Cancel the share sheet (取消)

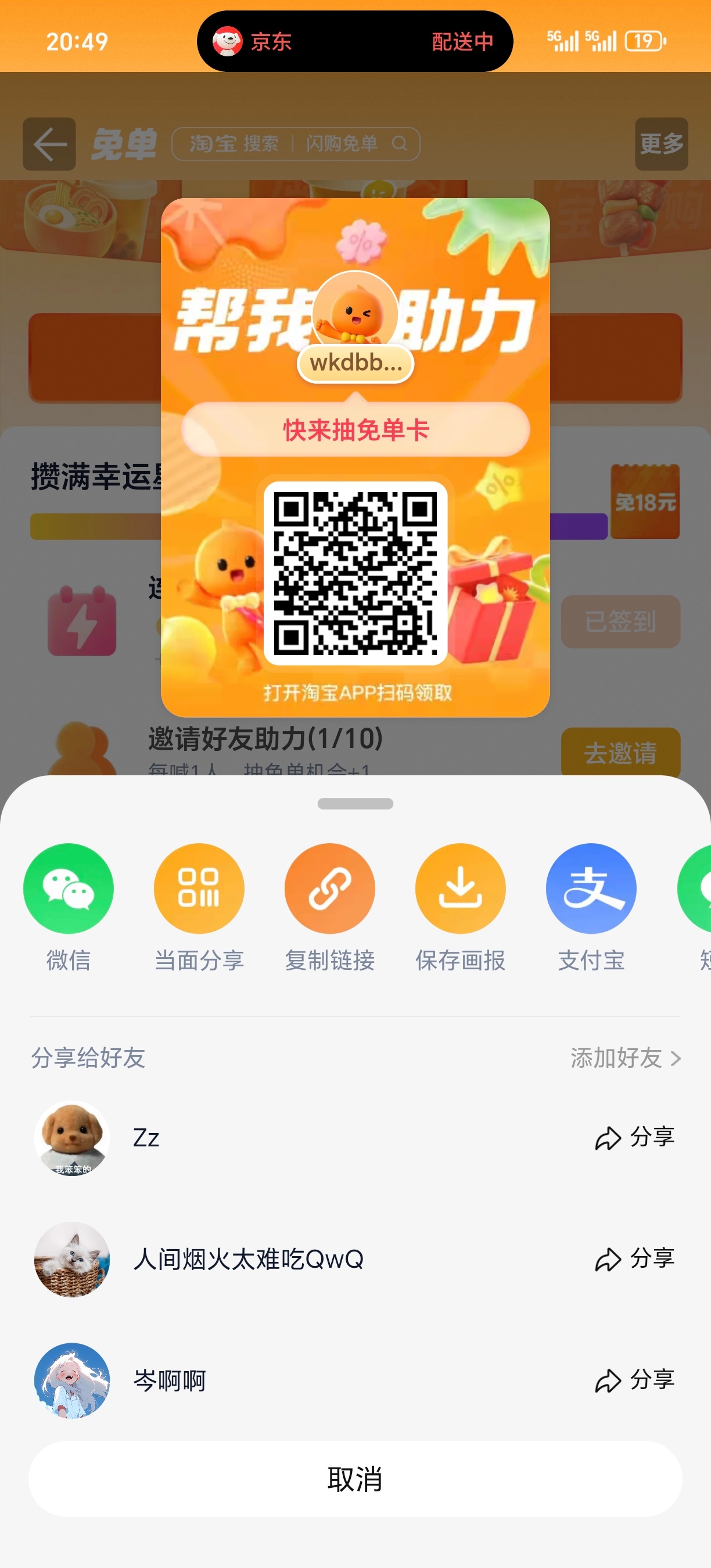pos(355,1479)
